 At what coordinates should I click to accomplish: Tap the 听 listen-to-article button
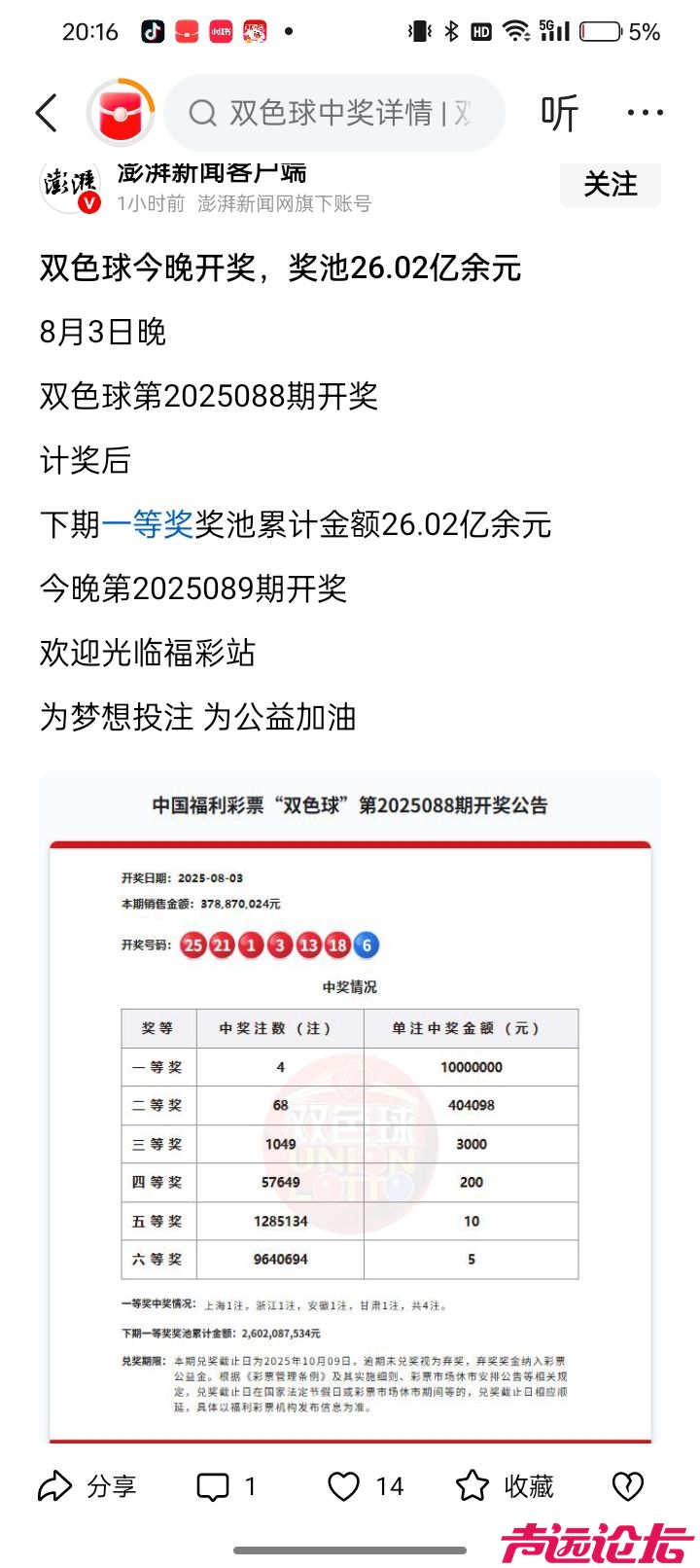(559, 113)
